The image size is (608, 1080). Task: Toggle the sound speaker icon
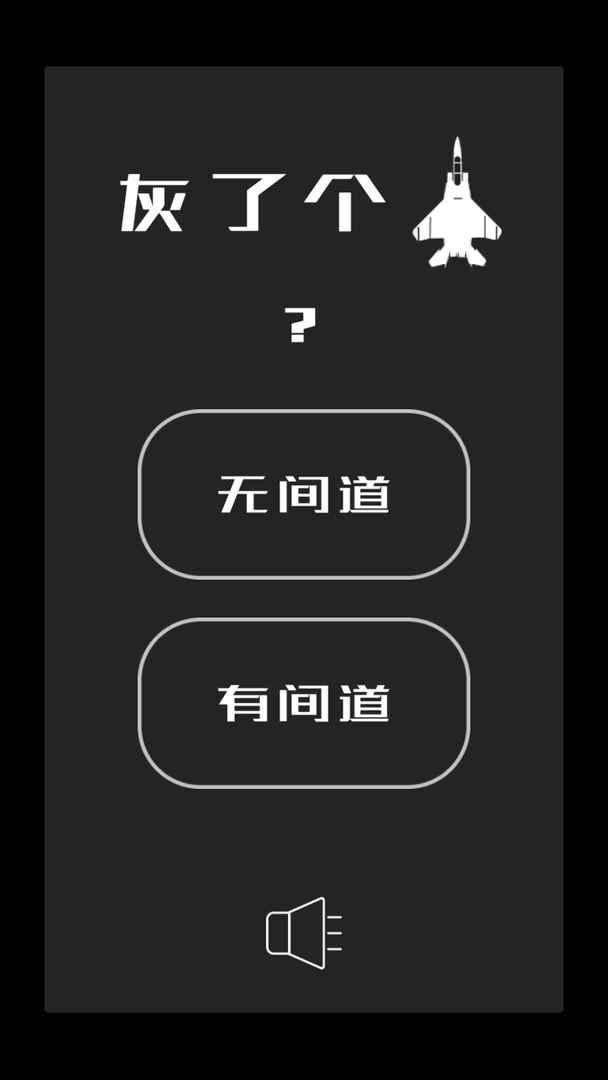coord(303,933)
